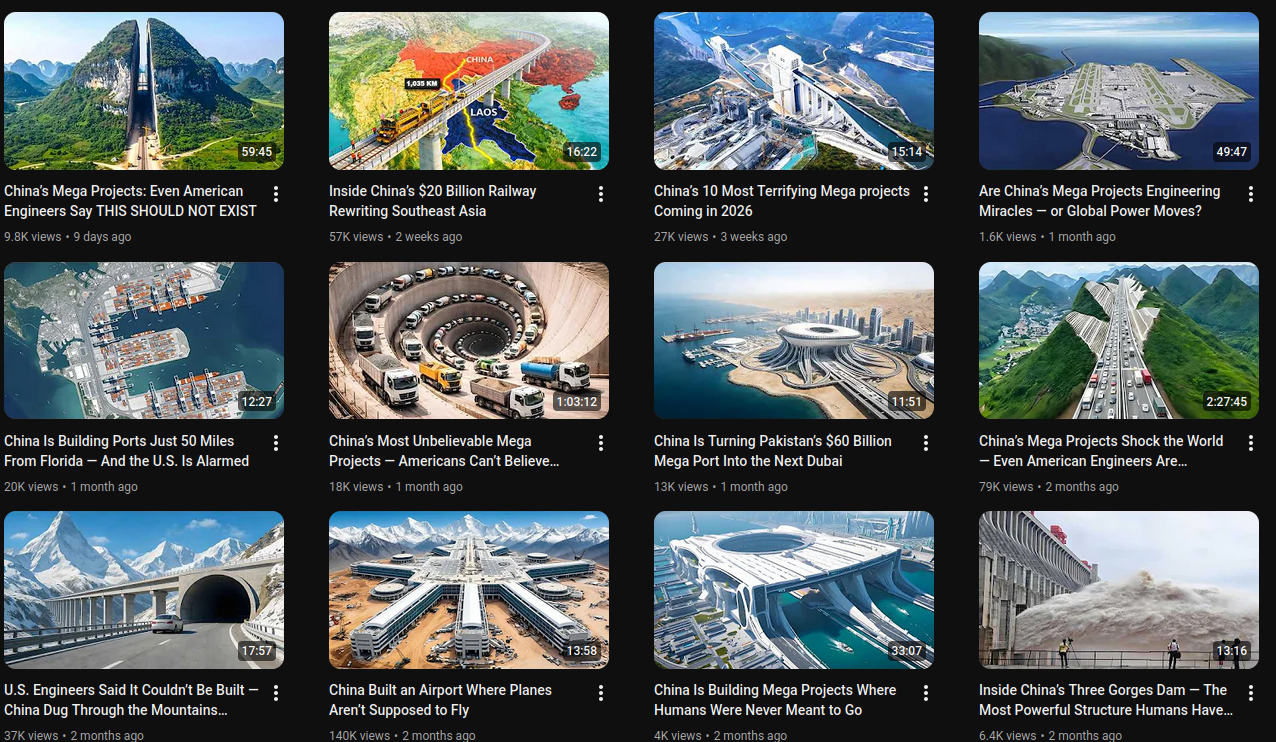The width and height of the screenshot is (1276, 742).
Task: Open options menu for $20 Billion Railway video
Action: coord(601,194)
